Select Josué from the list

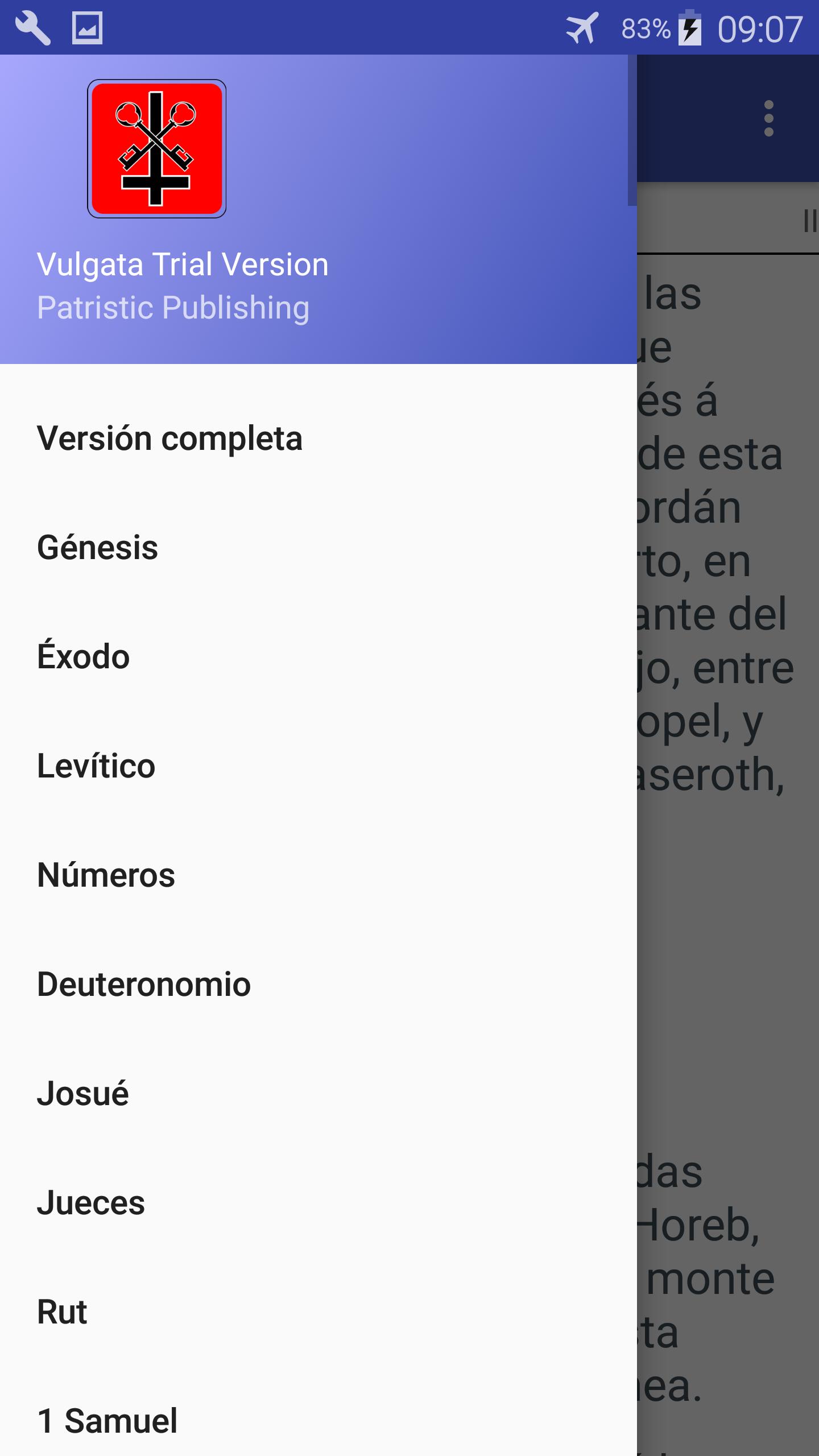click(x=318, y=1094)
